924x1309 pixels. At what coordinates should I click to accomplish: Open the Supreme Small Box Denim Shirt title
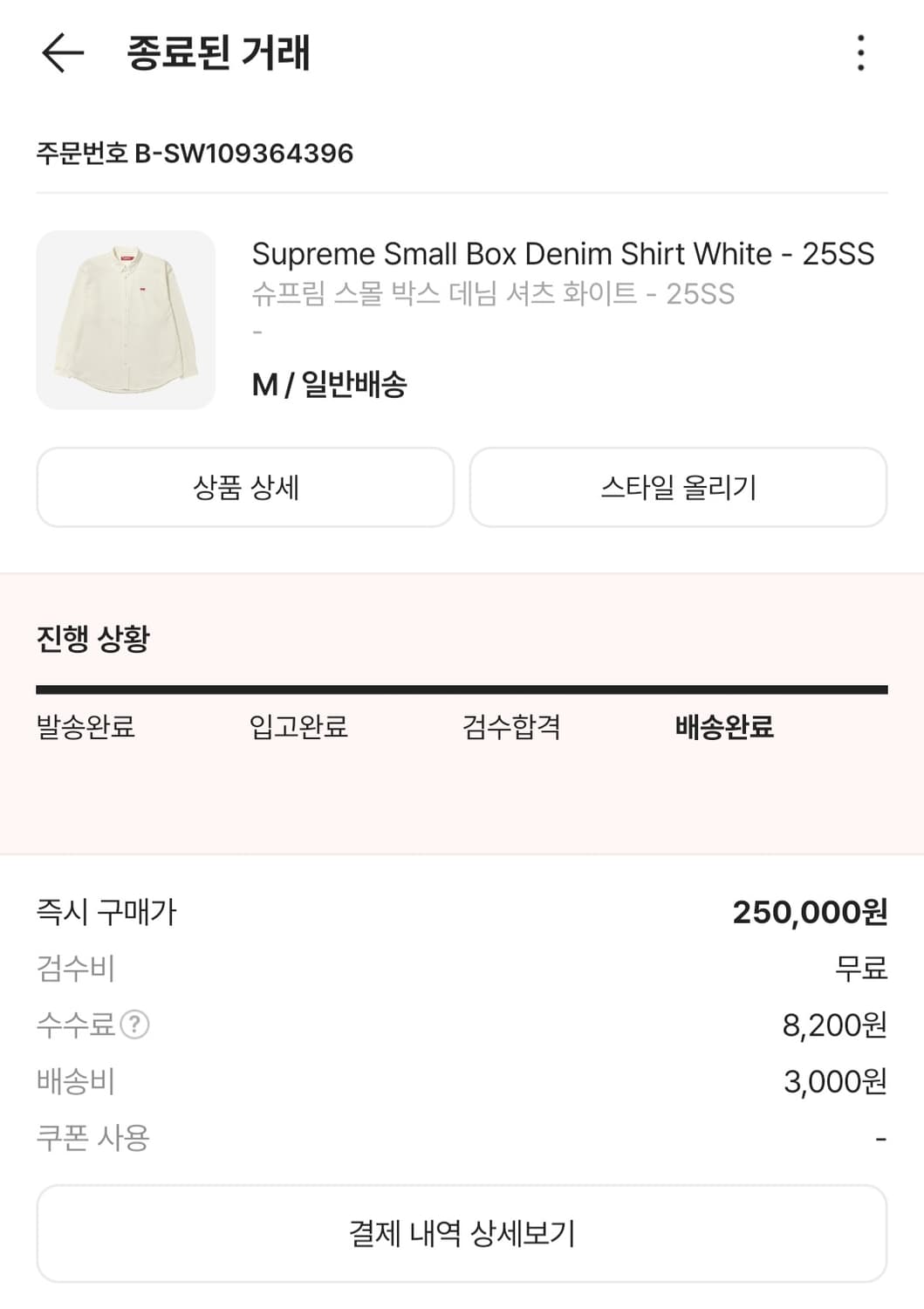(x=563, y=254)
